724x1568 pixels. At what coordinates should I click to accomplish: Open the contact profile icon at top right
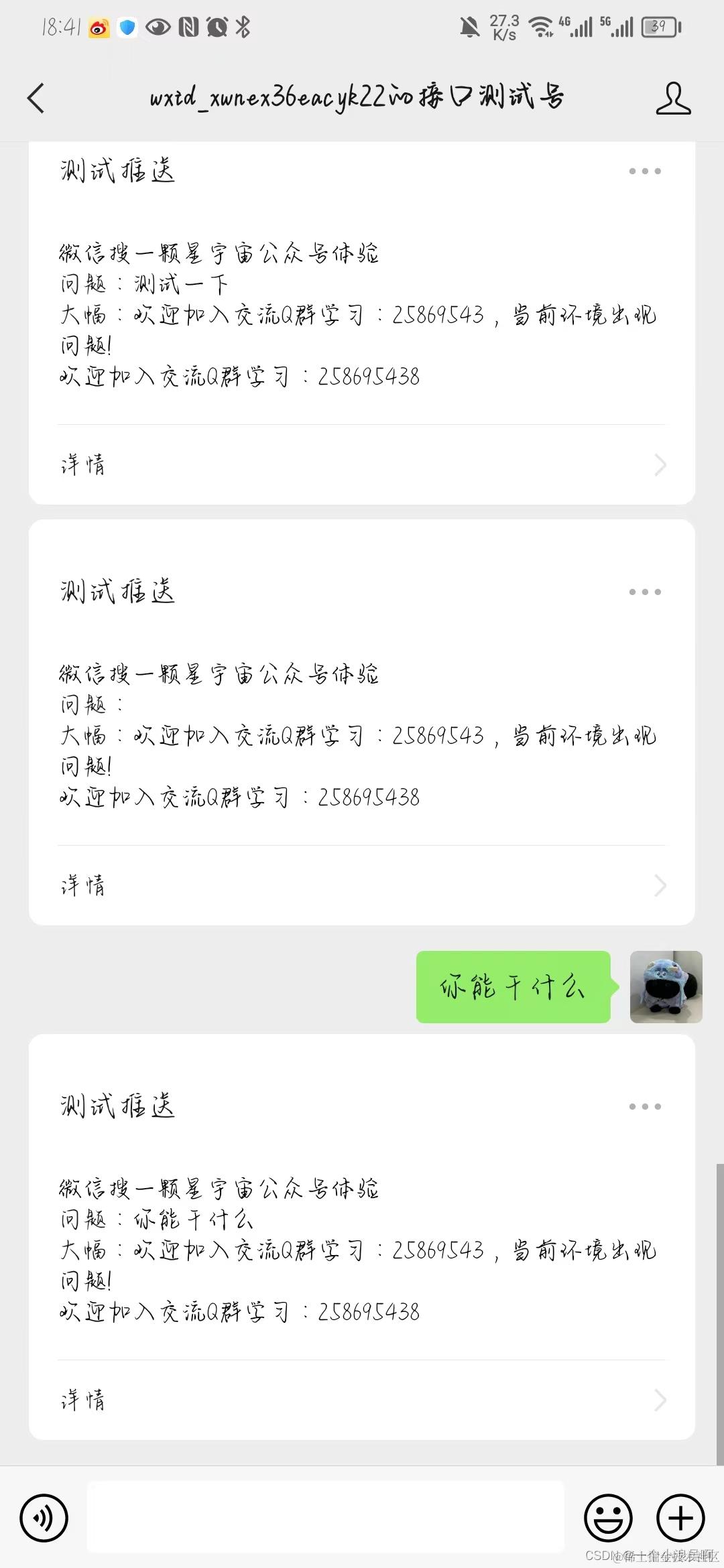674,97
